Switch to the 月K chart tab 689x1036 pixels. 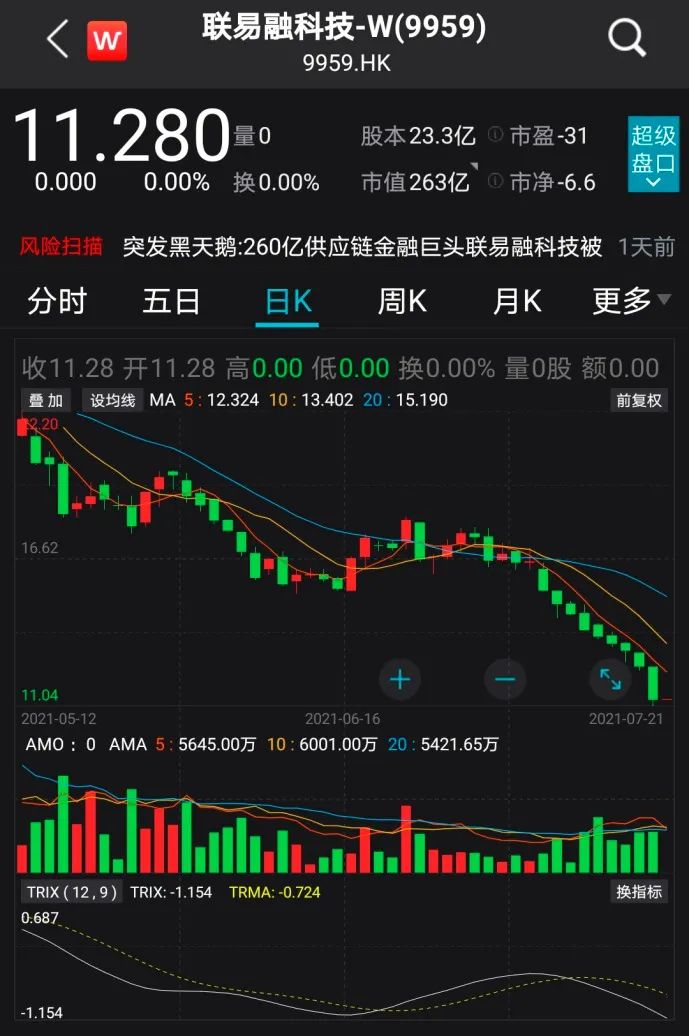point(517,301)
